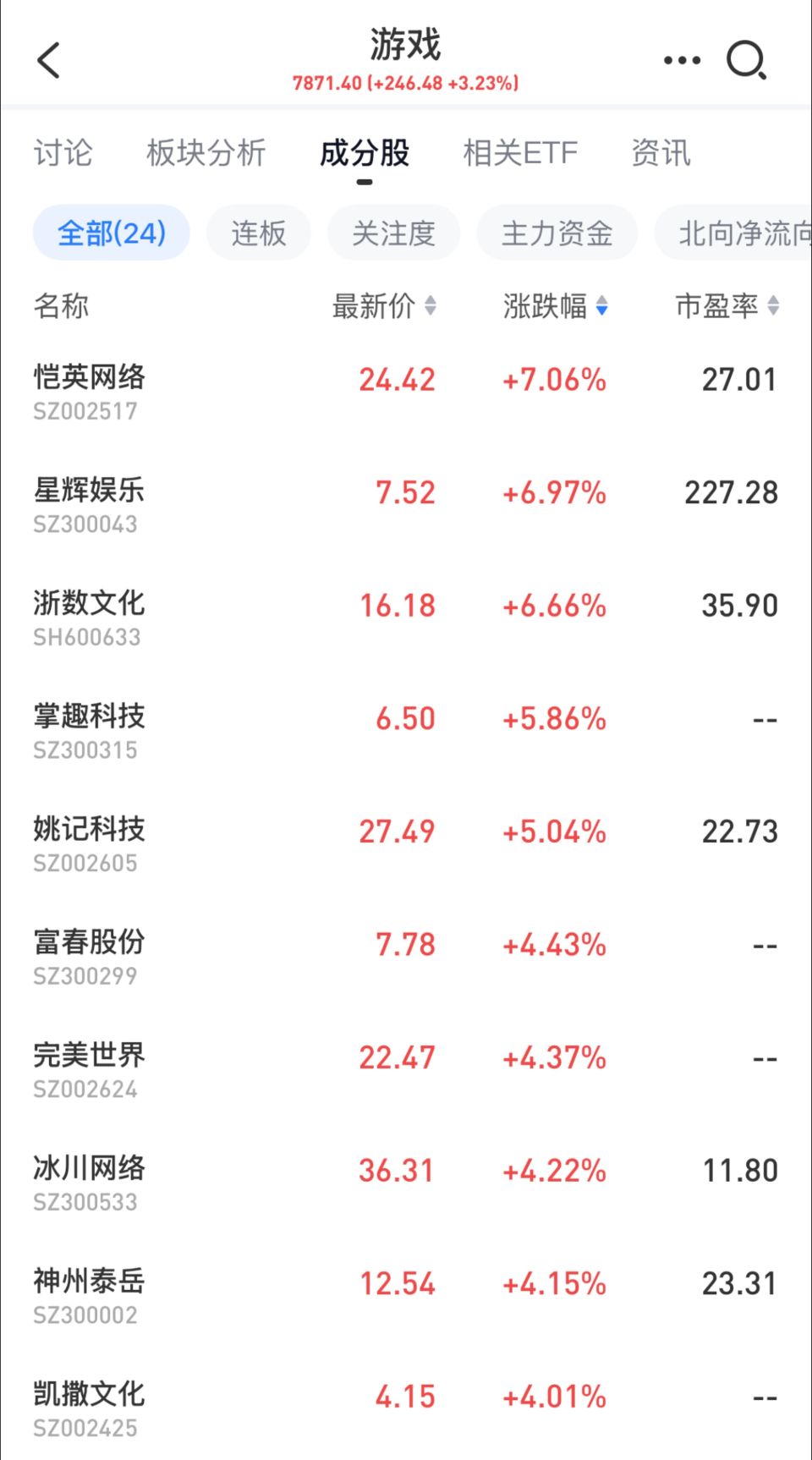The image size is (812, 1460).
Task: Expand the 全部(24) filter
Action: [x=111, y=232]
